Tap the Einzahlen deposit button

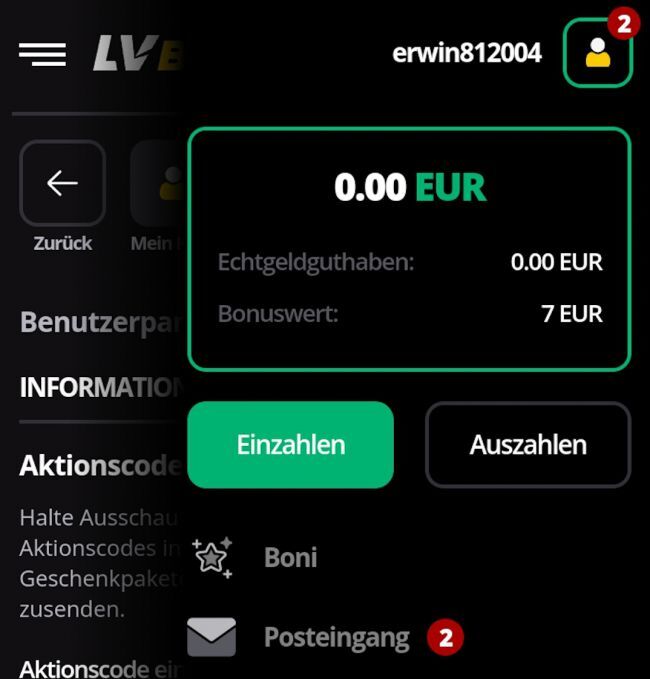[290, 445]
